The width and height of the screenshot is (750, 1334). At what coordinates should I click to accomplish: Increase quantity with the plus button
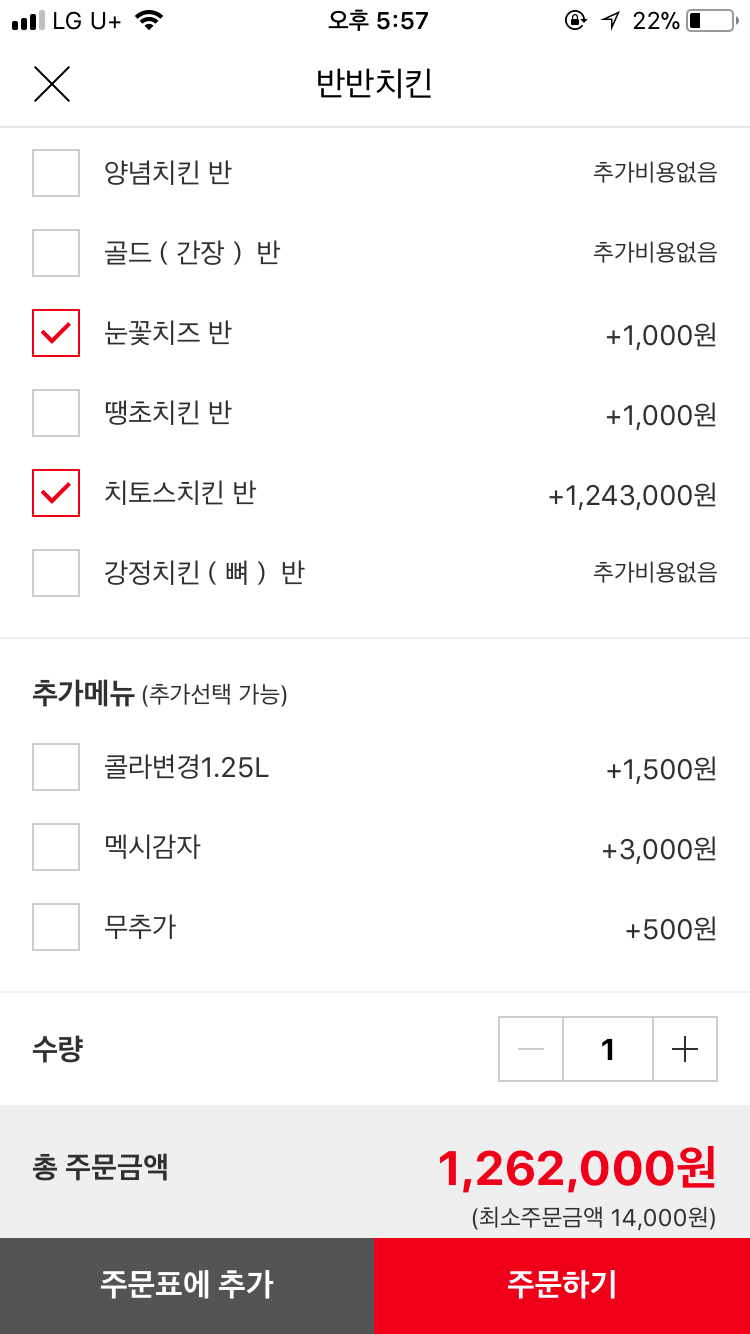tap(685, 1049)
